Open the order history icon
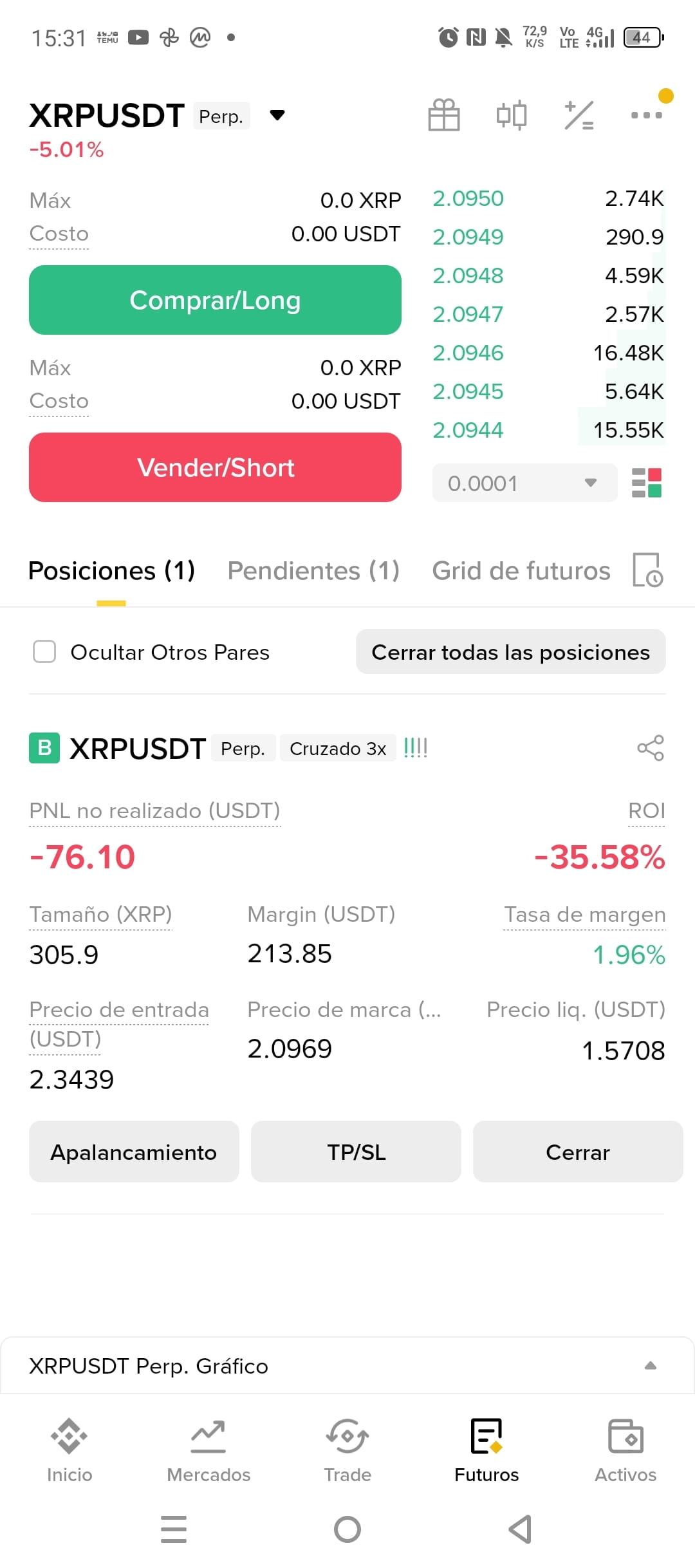695x1568 pixels. click(647, 570)
